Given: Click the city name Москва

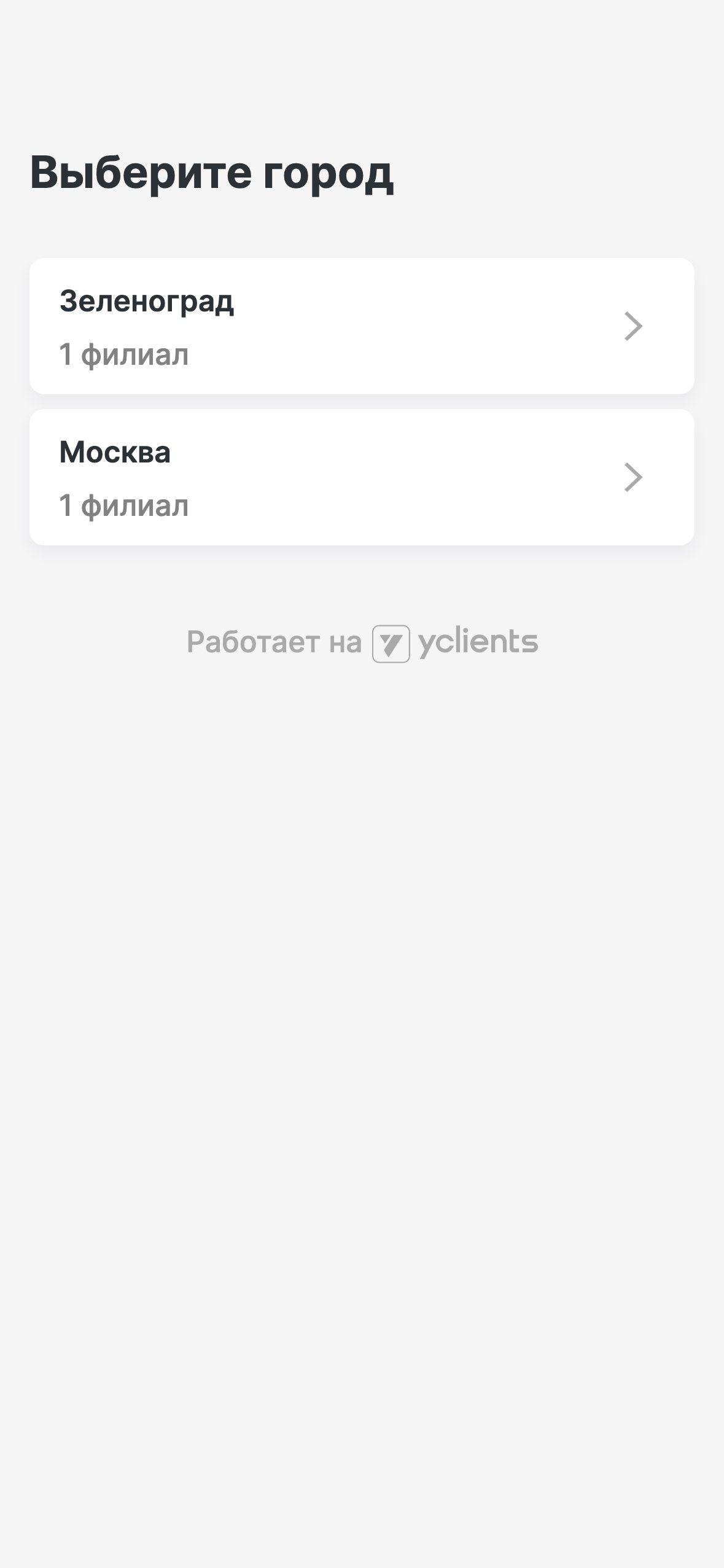Looking at the screenshot, I should (x=115, y=454).
